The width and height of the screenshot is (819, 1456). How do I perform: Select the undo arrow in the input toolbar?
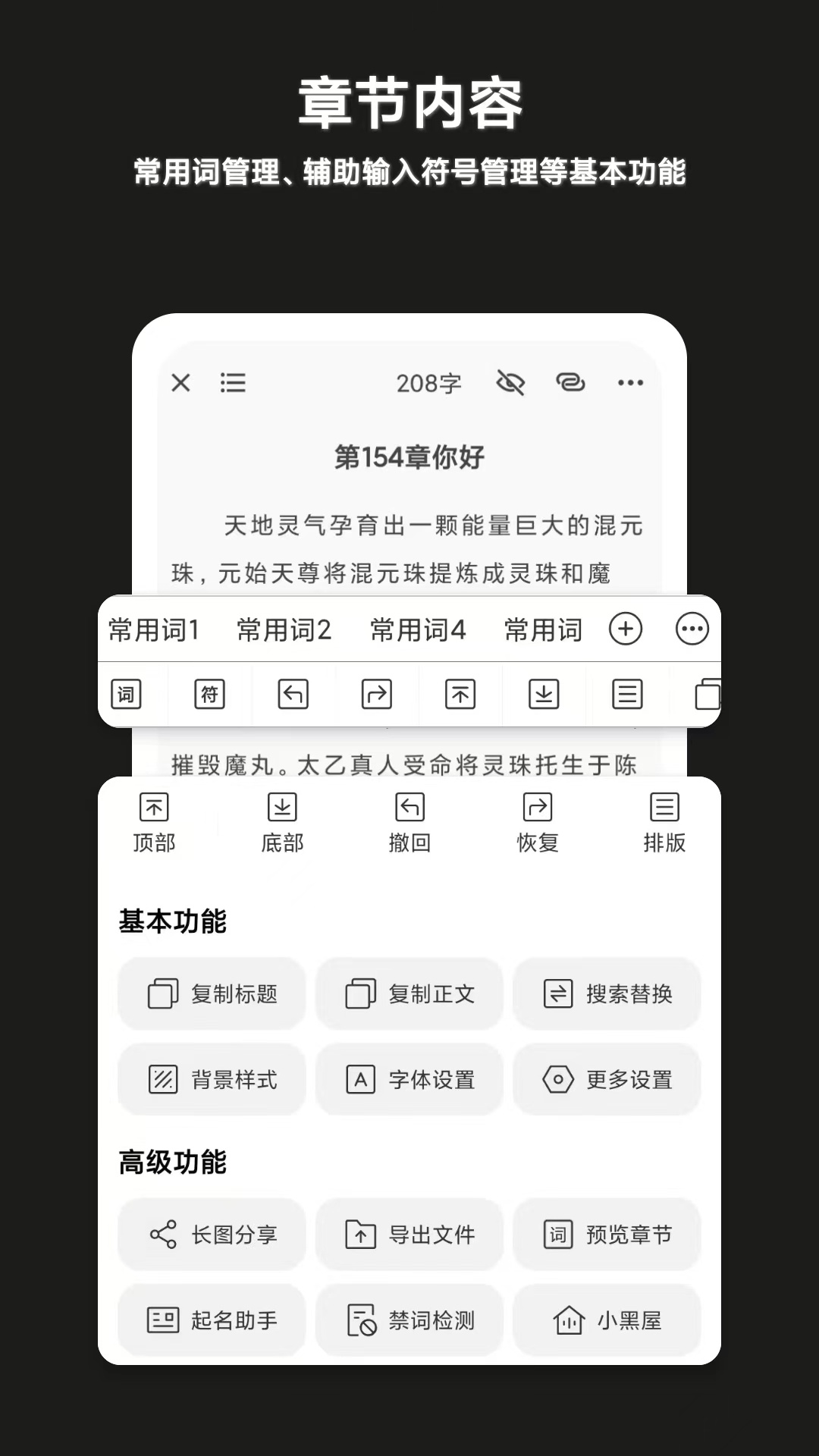293,694
